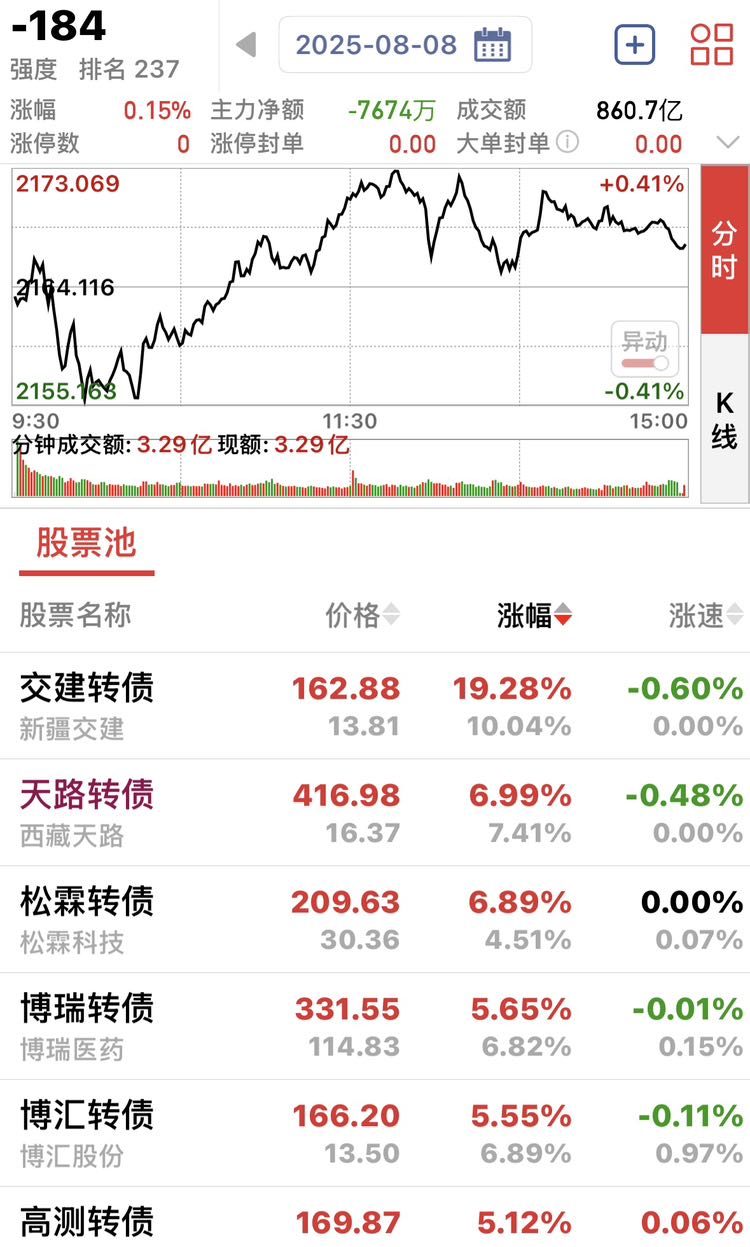Sort list by 涨速
750x1247 pixels.
pos(706,615)
